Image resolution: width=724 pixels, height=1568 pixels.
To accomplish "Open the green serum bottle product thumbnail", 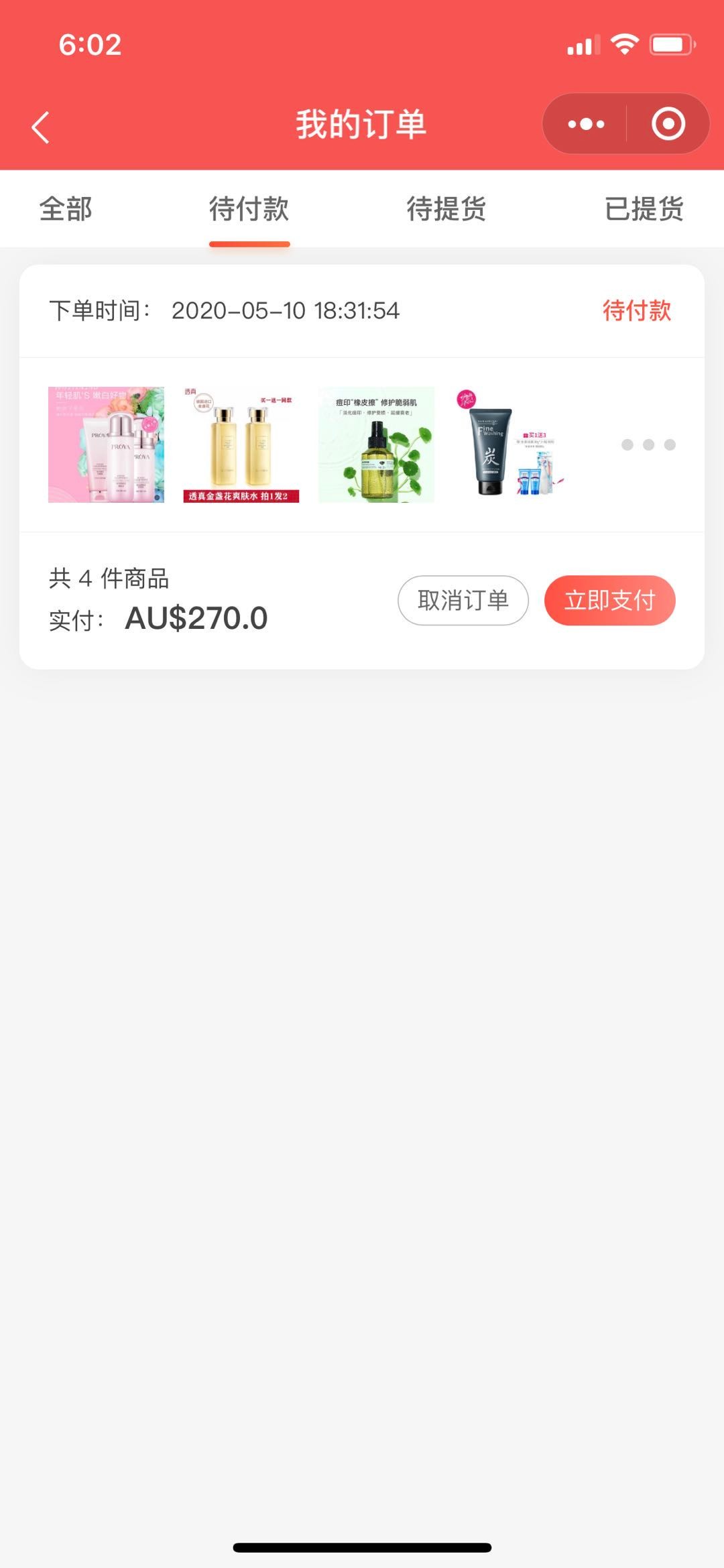I will click(376, 444).
